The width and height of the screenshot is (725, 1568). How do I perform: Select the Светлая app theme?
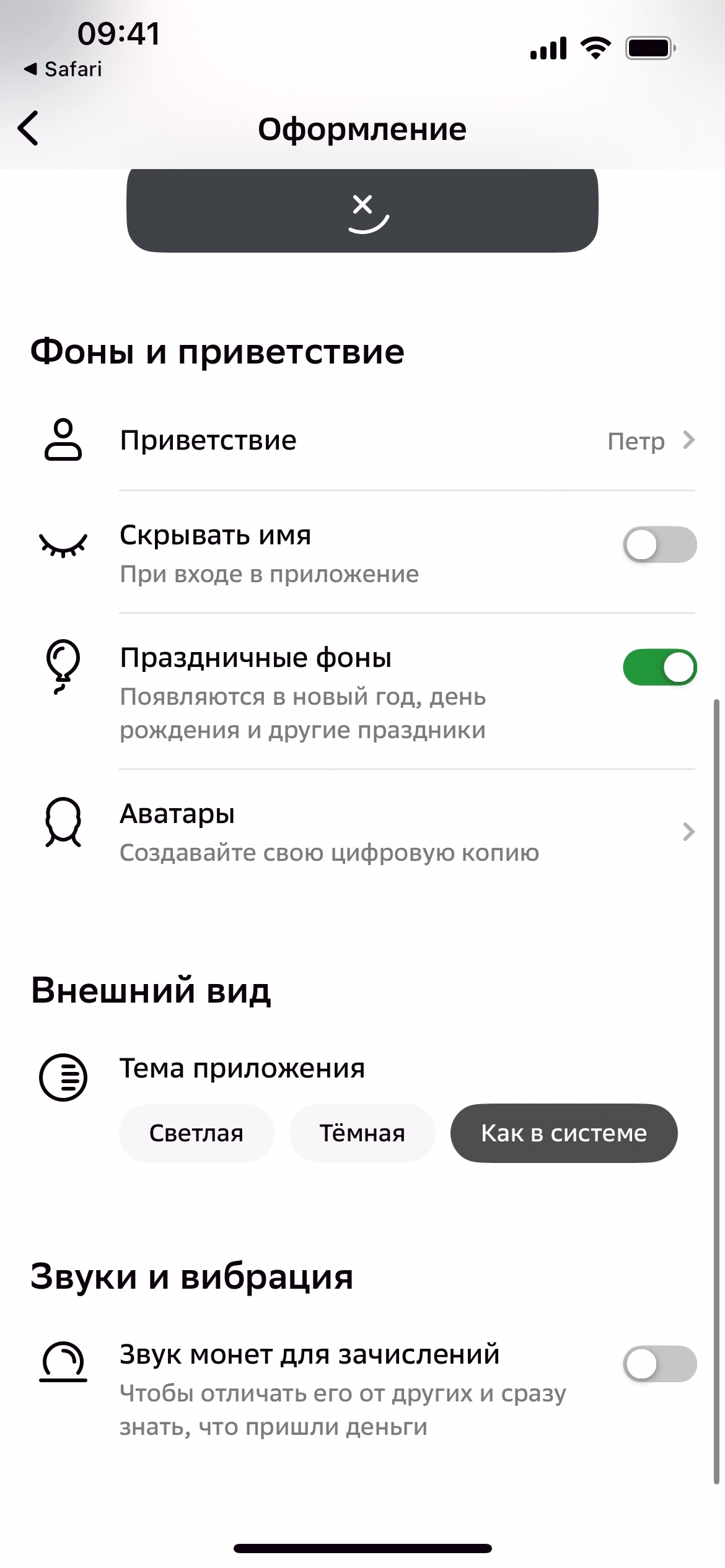tap(196, 1133)
